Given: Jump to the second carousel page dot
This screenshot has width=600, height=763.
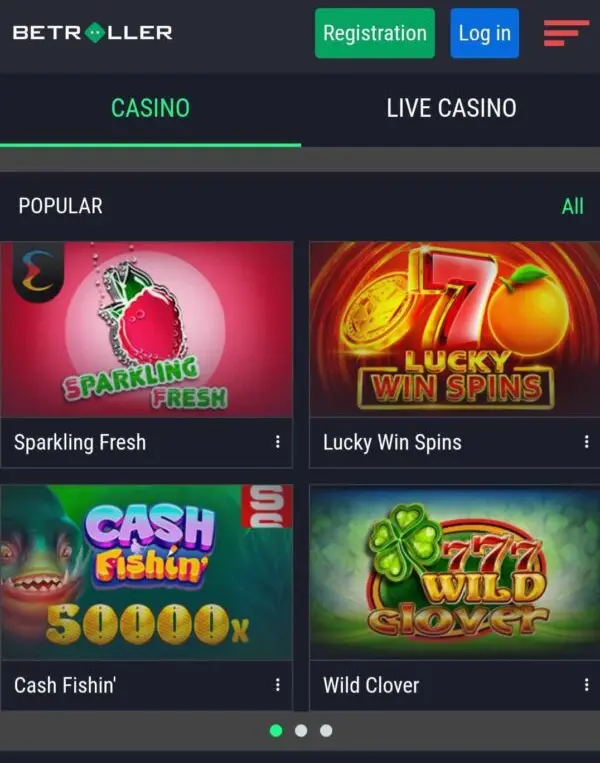Looking at the screenshot, I should pos(301,731).
